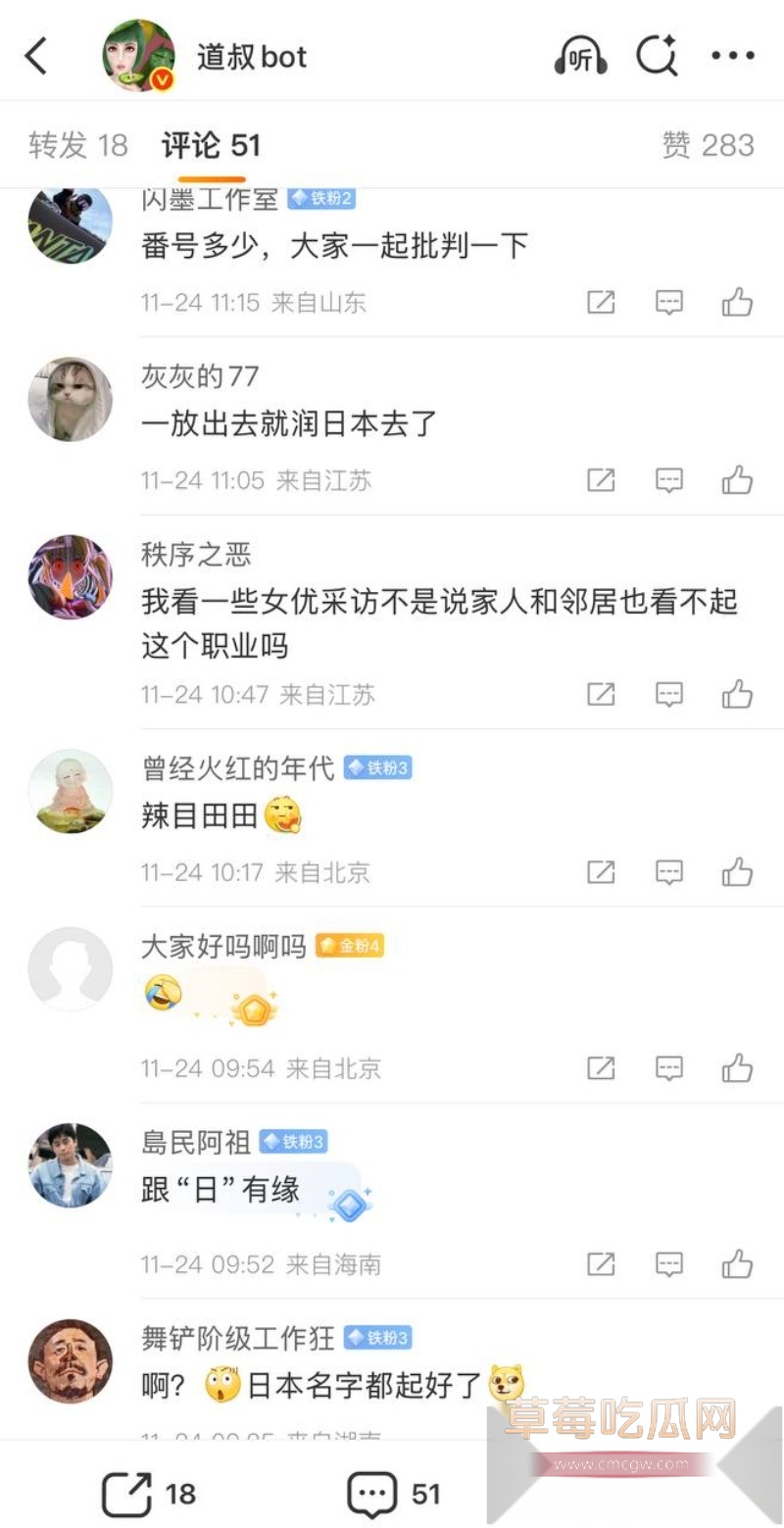The image size is (784, 1528).
Task: Like 島民阿祖's comment with thumbs-up icon
Action: 738,1264
